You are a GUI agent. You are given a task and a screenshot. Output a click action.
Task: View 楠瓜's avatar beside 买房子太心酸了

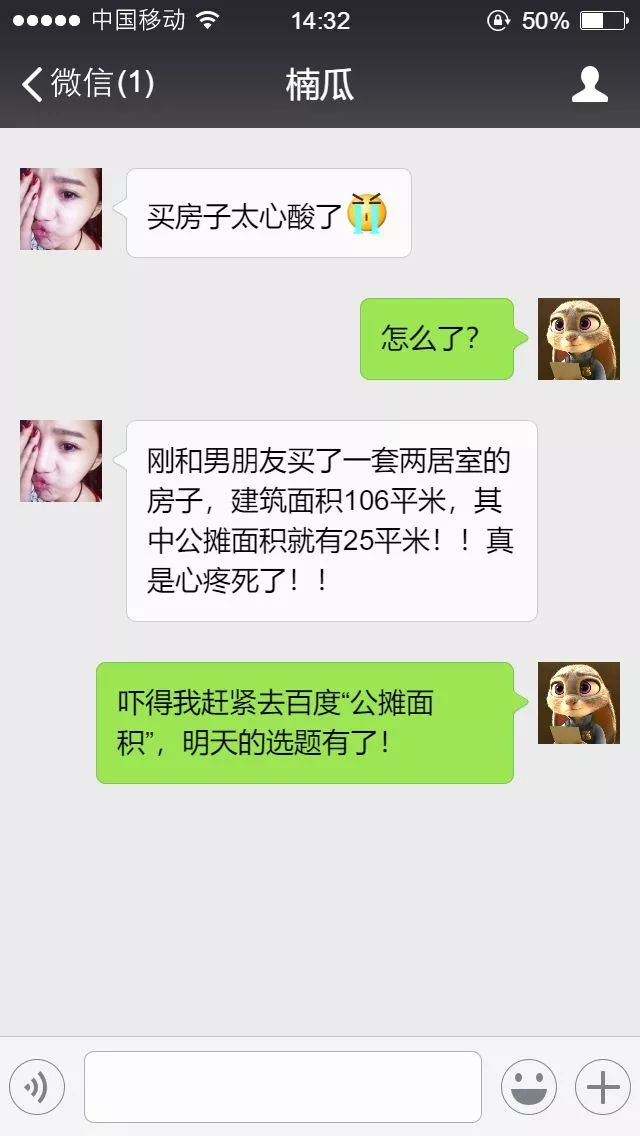coord(61,209)
